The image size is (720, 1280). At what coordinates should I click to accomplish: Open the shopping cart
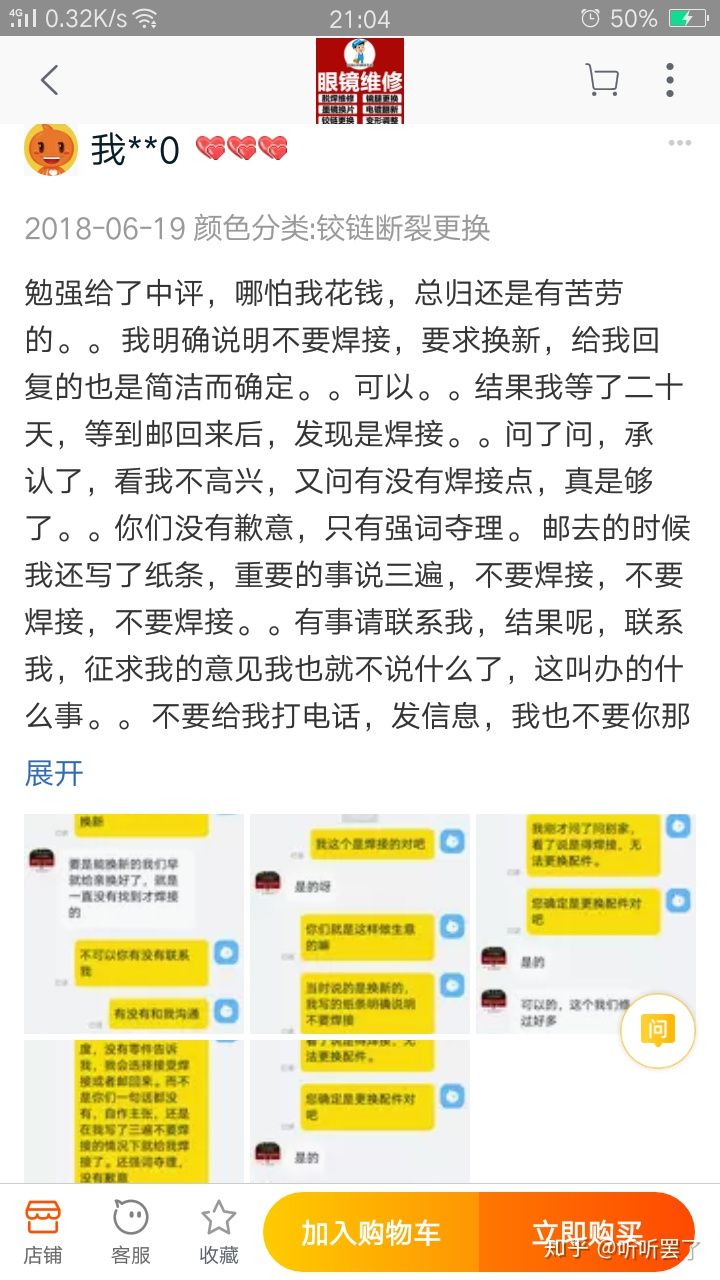pos(601,80)
